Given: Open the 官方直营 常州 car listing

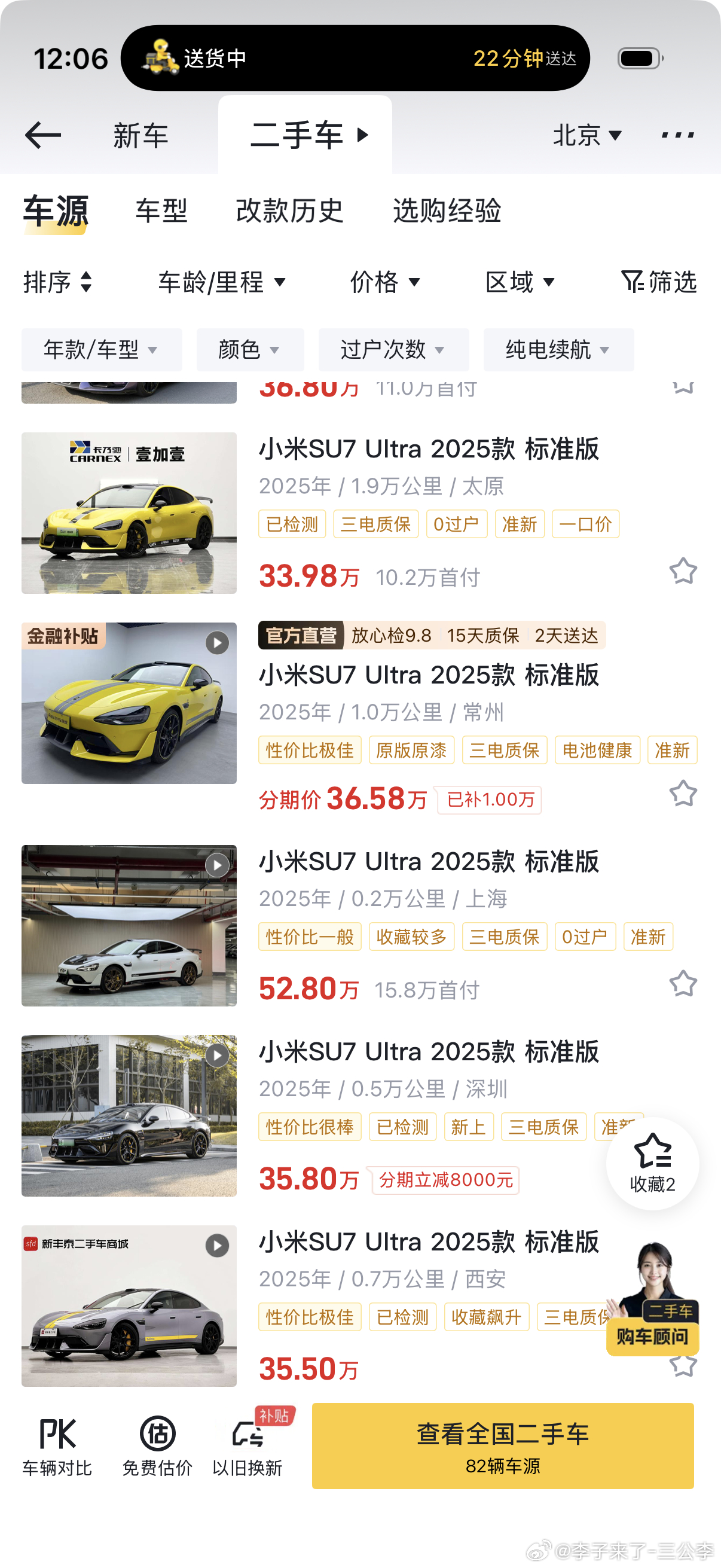Looking at the screenshot, I should pos(428,675).
